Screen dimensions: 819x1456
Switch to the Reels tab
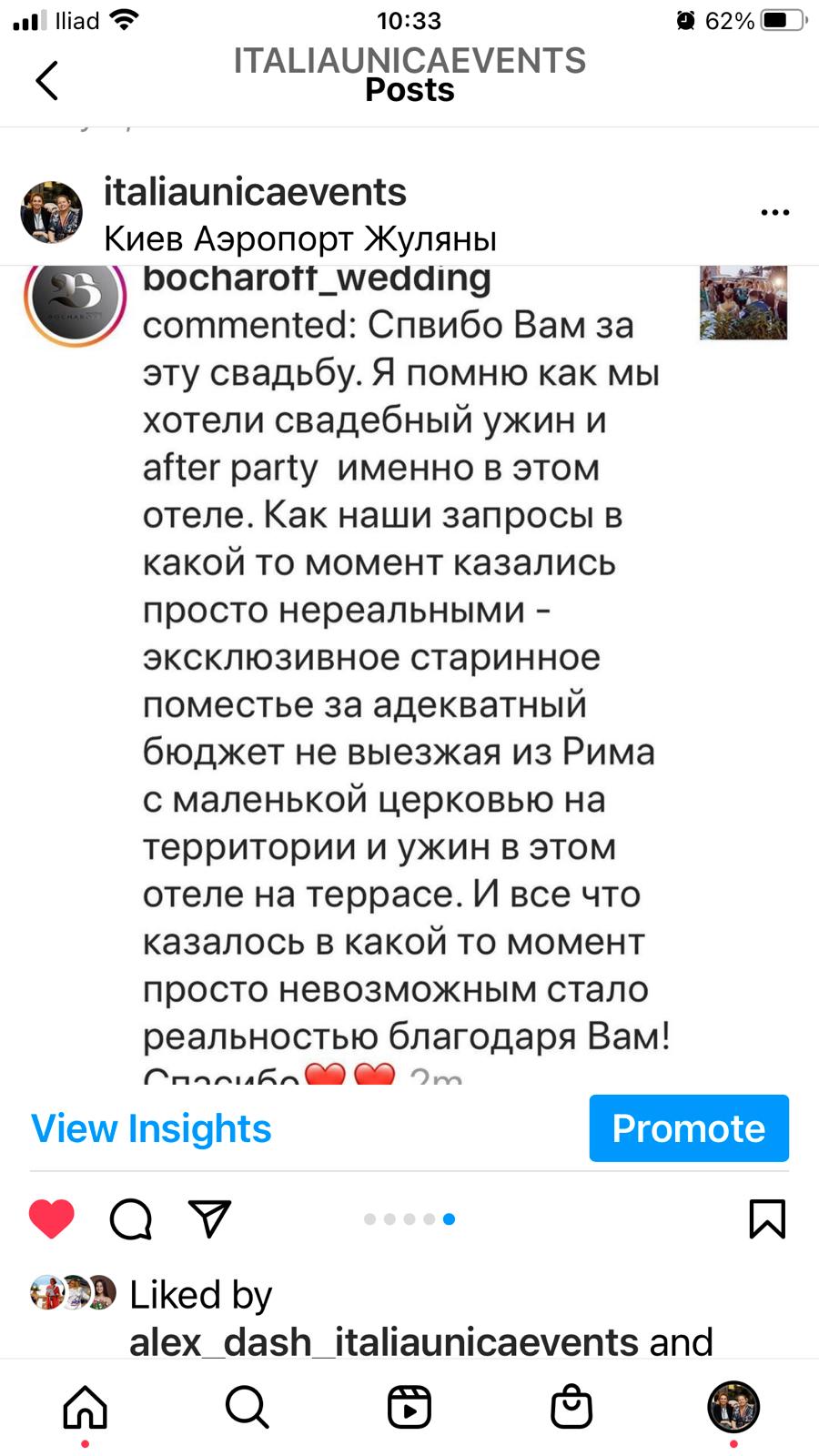(409, 1408)
